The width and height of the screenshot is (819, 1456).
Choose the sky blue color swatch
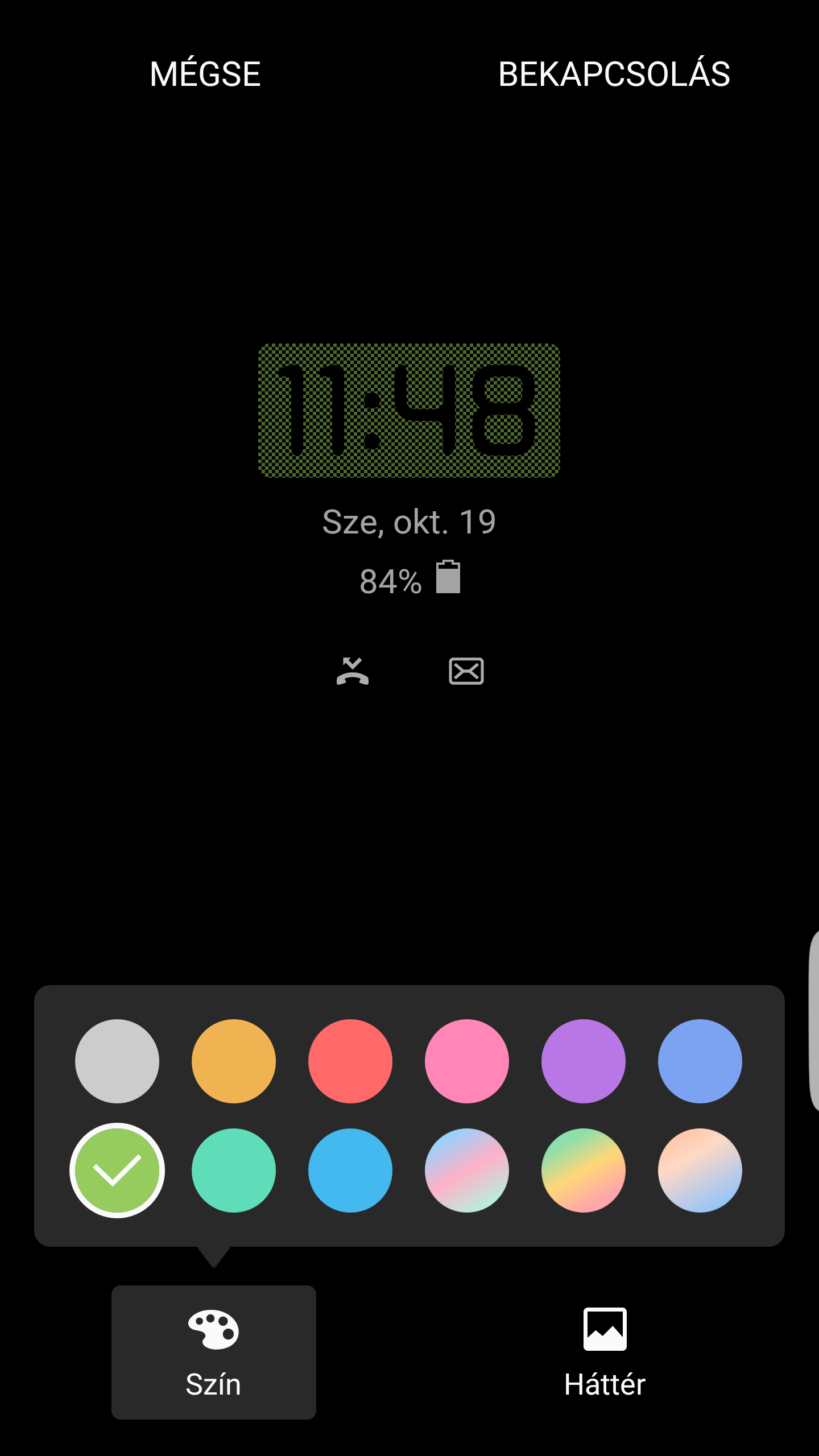pos(350,1170)
